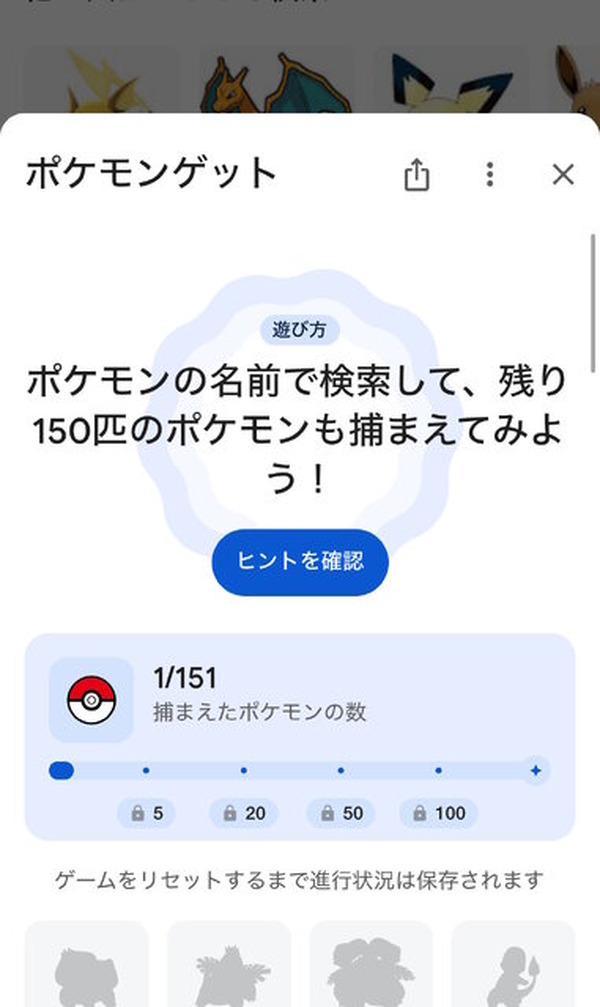Open the first Pokémon silhouette tile
This screenshot has width=600, height=1007.
[86, 965]
